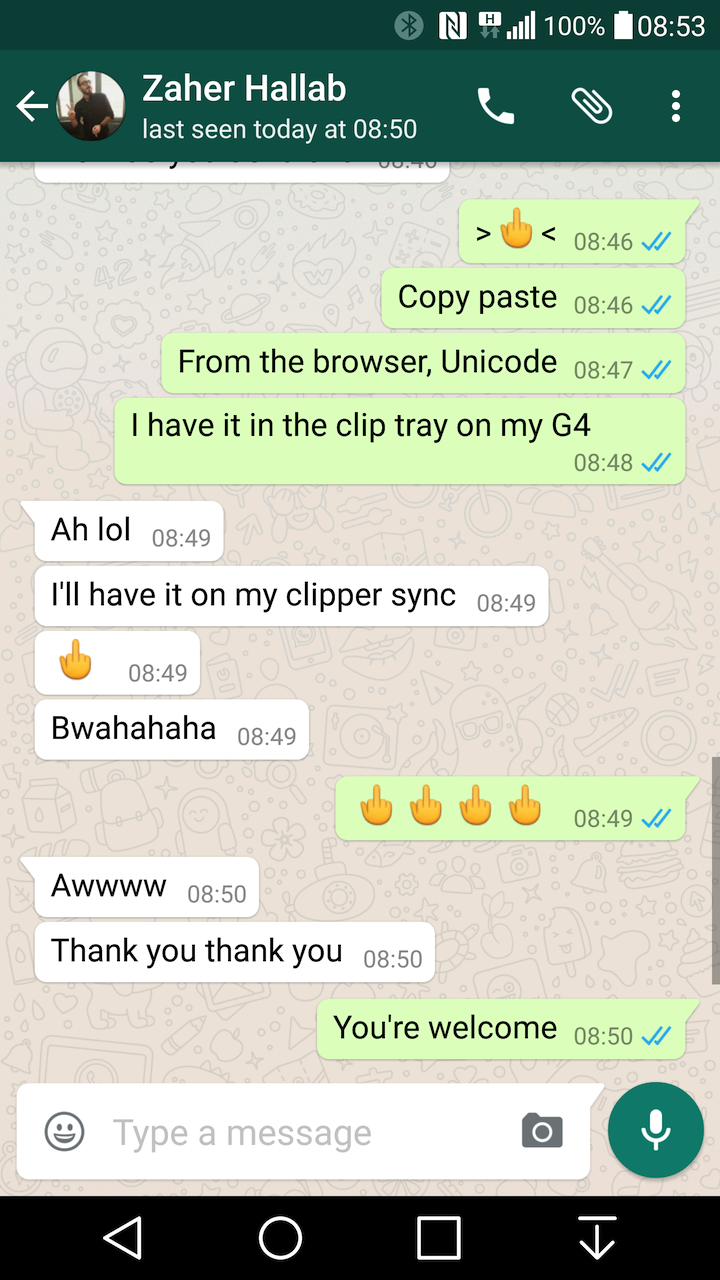Focus the Type a message field
The height and width of the screenshot is (1280, 720).
pyautogui.click(x=300, y=1133)
